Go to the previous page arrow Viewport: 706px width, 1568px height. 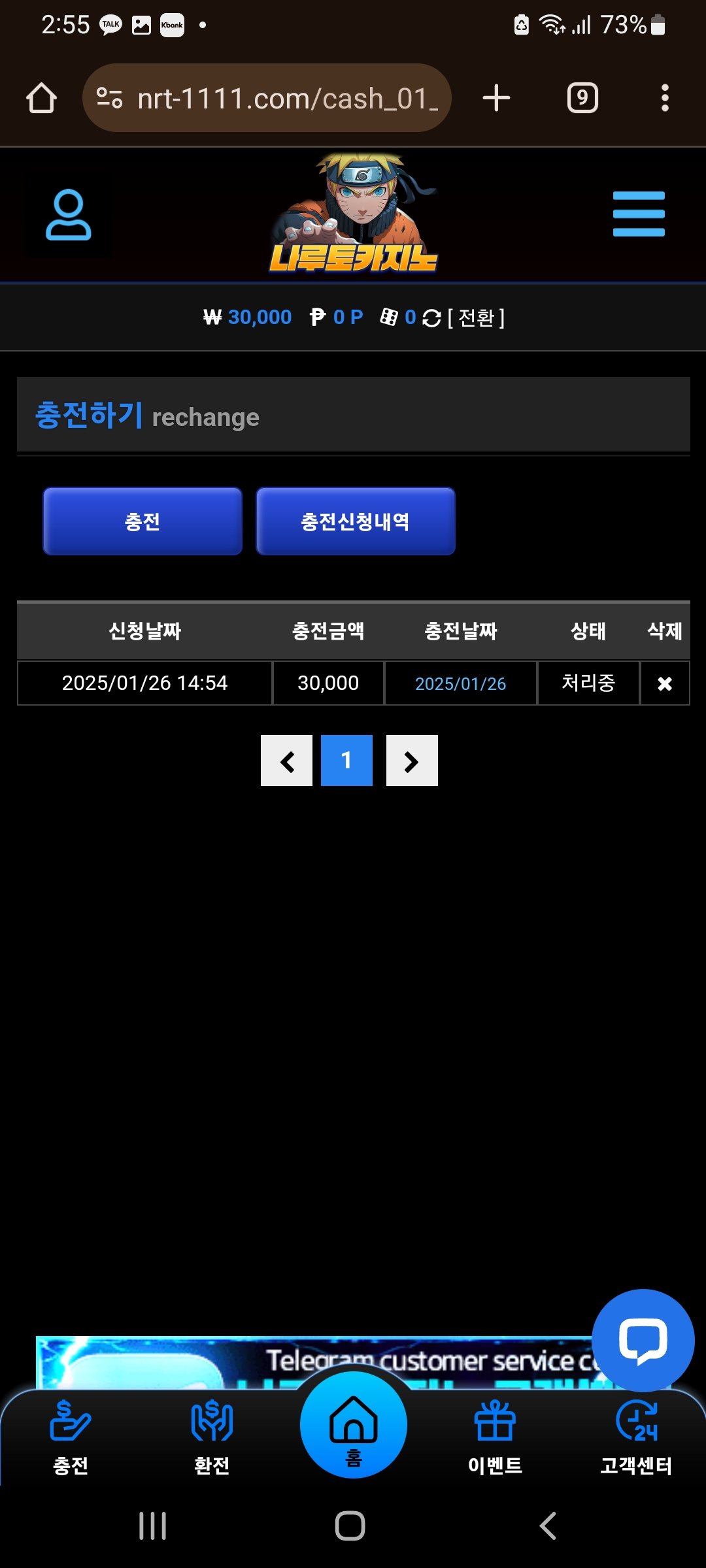[286, 760]
